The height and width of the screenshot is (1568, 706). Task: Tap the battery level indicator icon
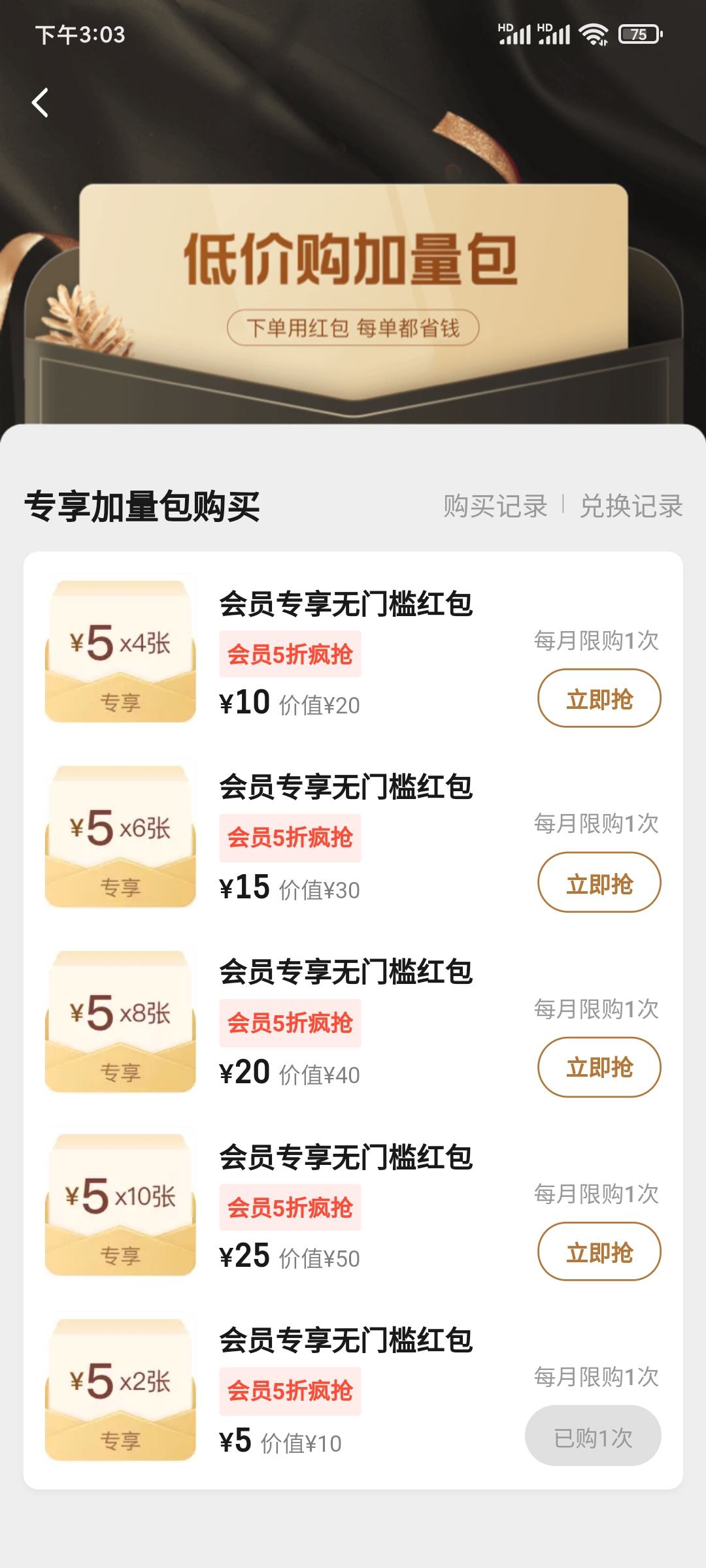click(x=637, y=34)
